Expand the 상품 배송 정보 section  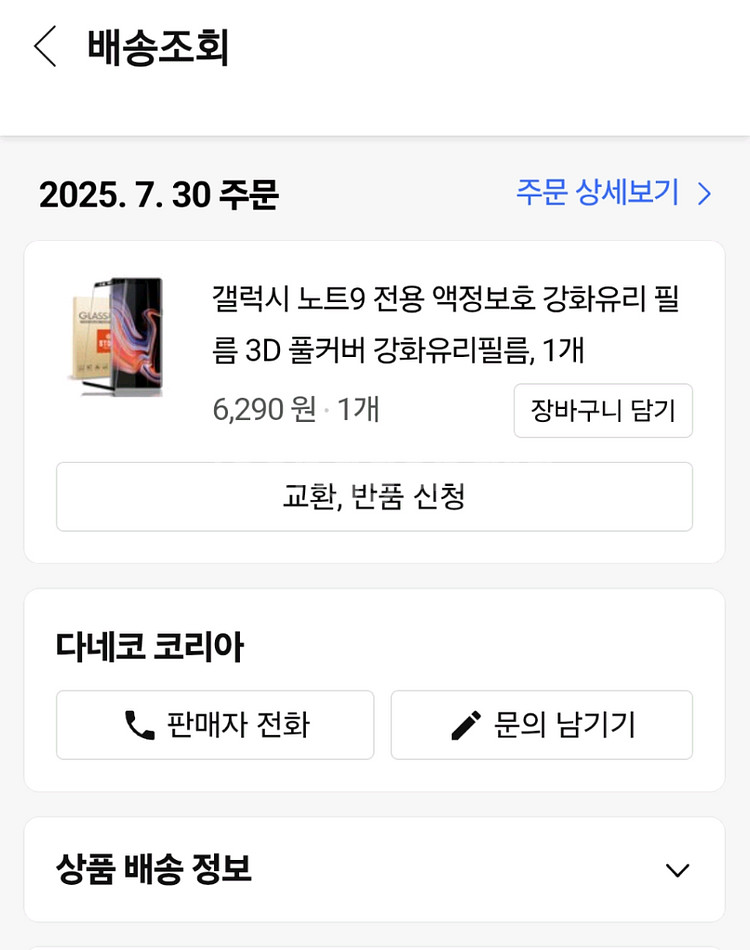(x=676, y=870)
